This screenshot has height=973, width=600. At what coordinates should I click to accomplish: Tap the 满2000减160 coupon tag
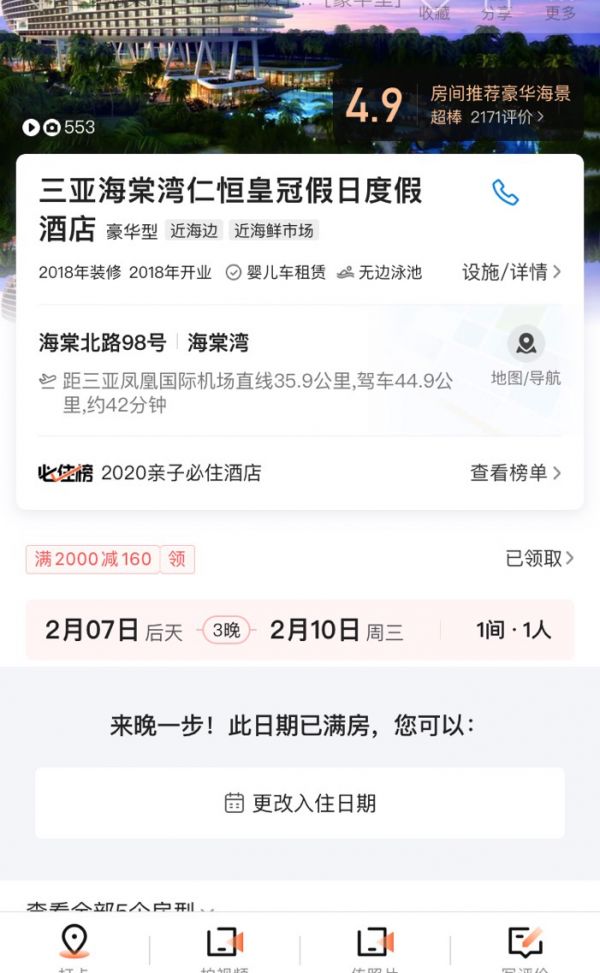click(94, 559)
